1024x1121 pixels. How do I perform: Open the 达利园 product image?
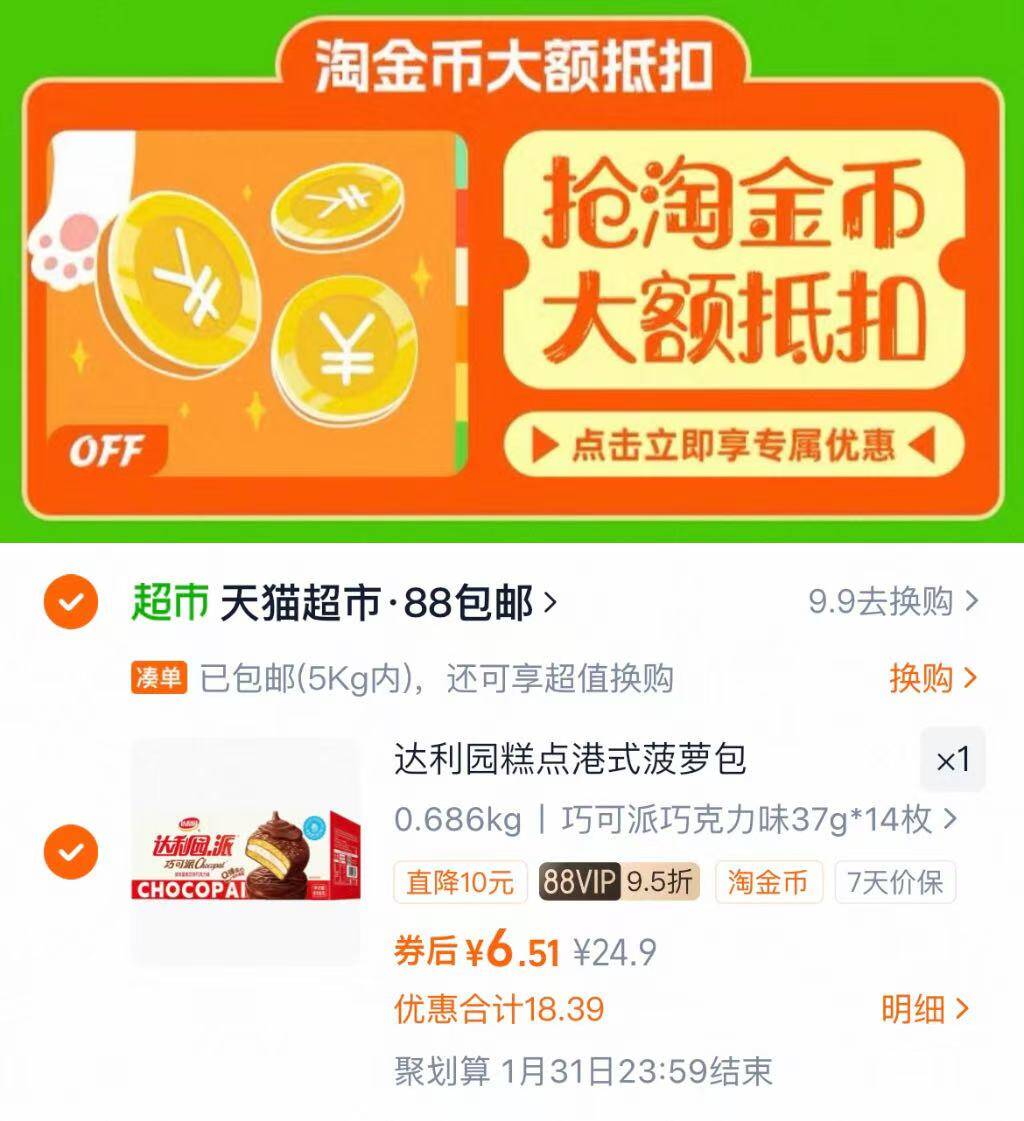coord(246,852)
